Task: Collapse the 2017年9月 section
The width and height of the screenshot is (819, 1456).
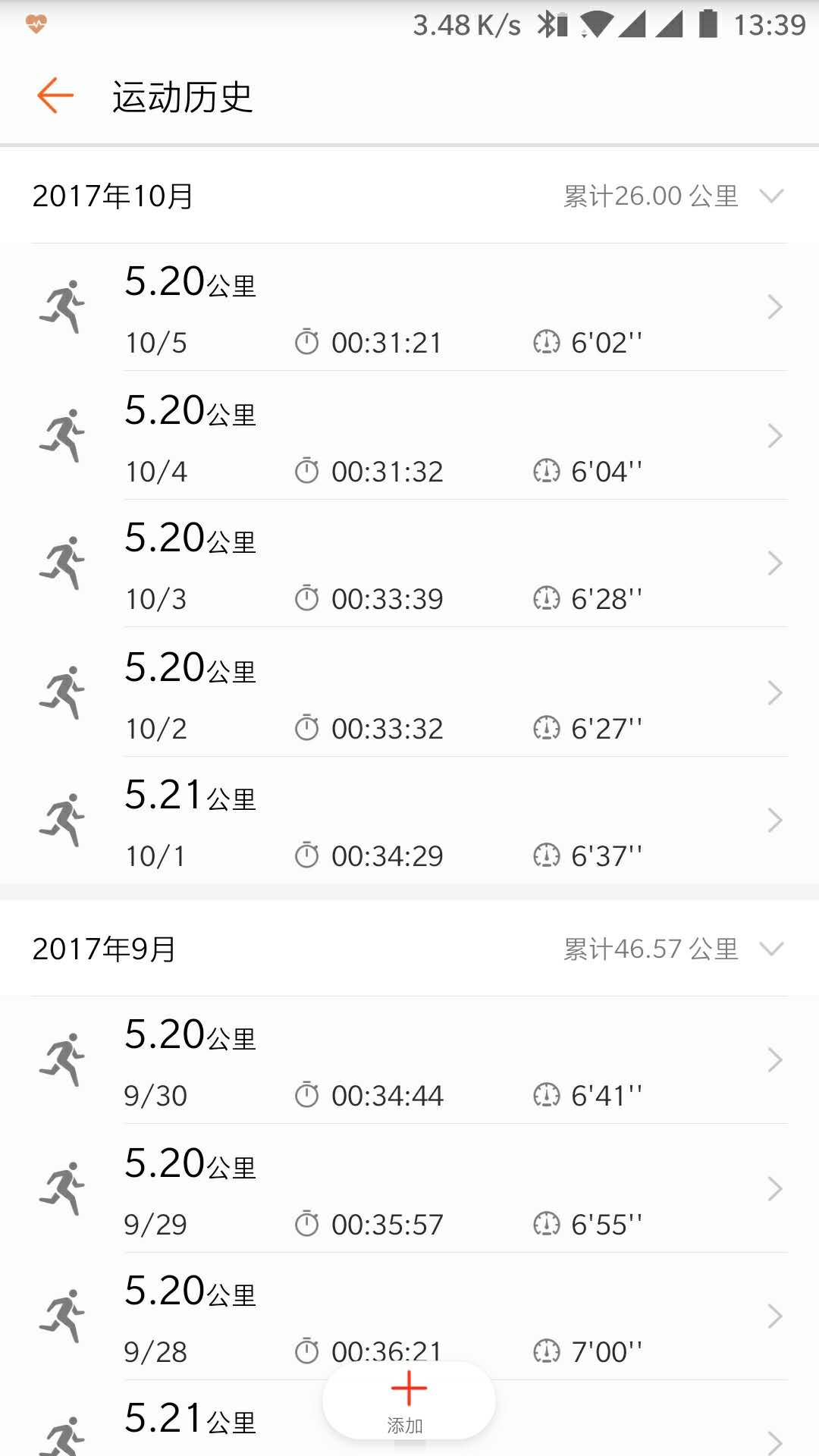Action: point(771,949)
